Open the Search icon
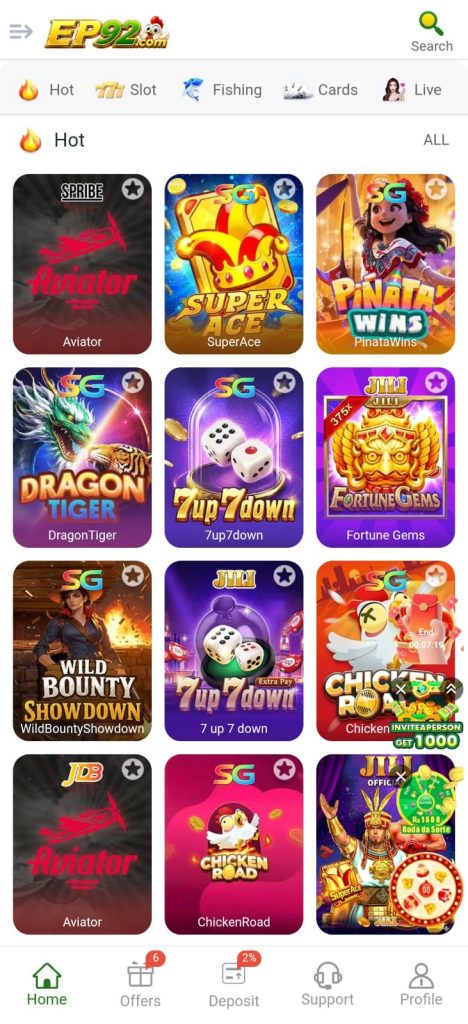 tap(431, 31)
